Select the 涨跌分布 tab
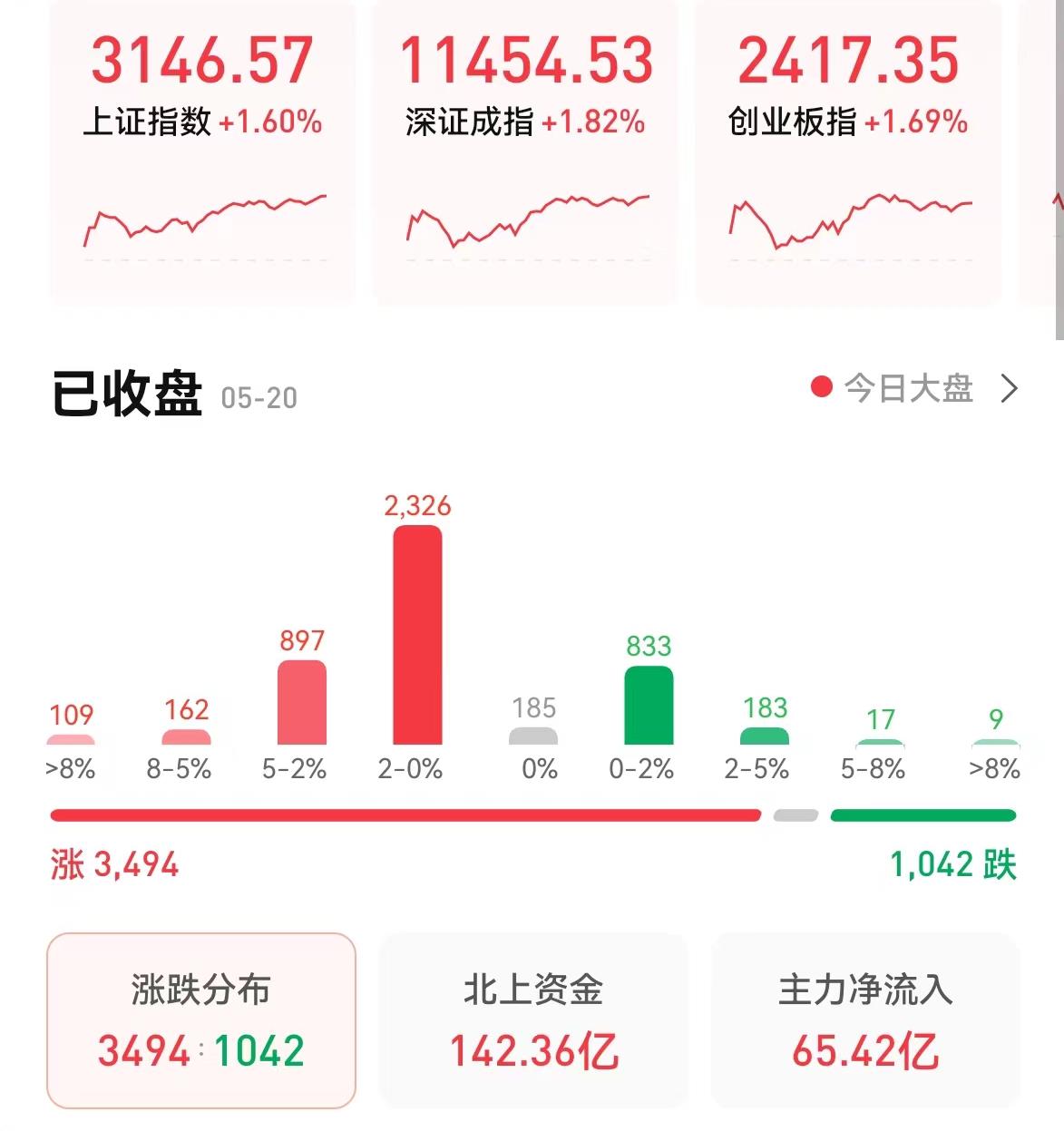The image size is (1064, 1131). coord(200,1020)
